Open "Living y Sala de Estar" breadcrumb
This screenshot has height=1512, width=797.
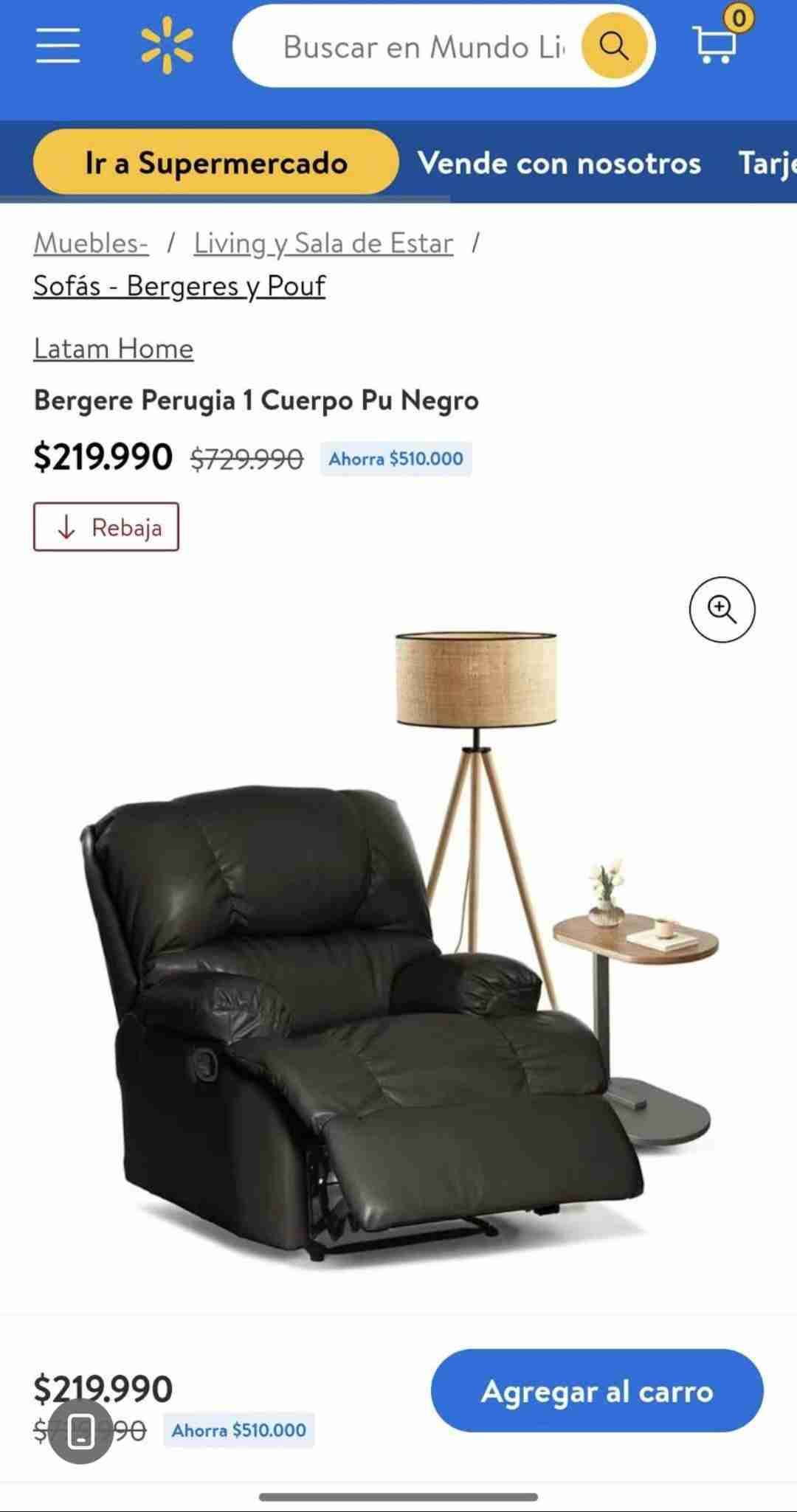[322, 243]
